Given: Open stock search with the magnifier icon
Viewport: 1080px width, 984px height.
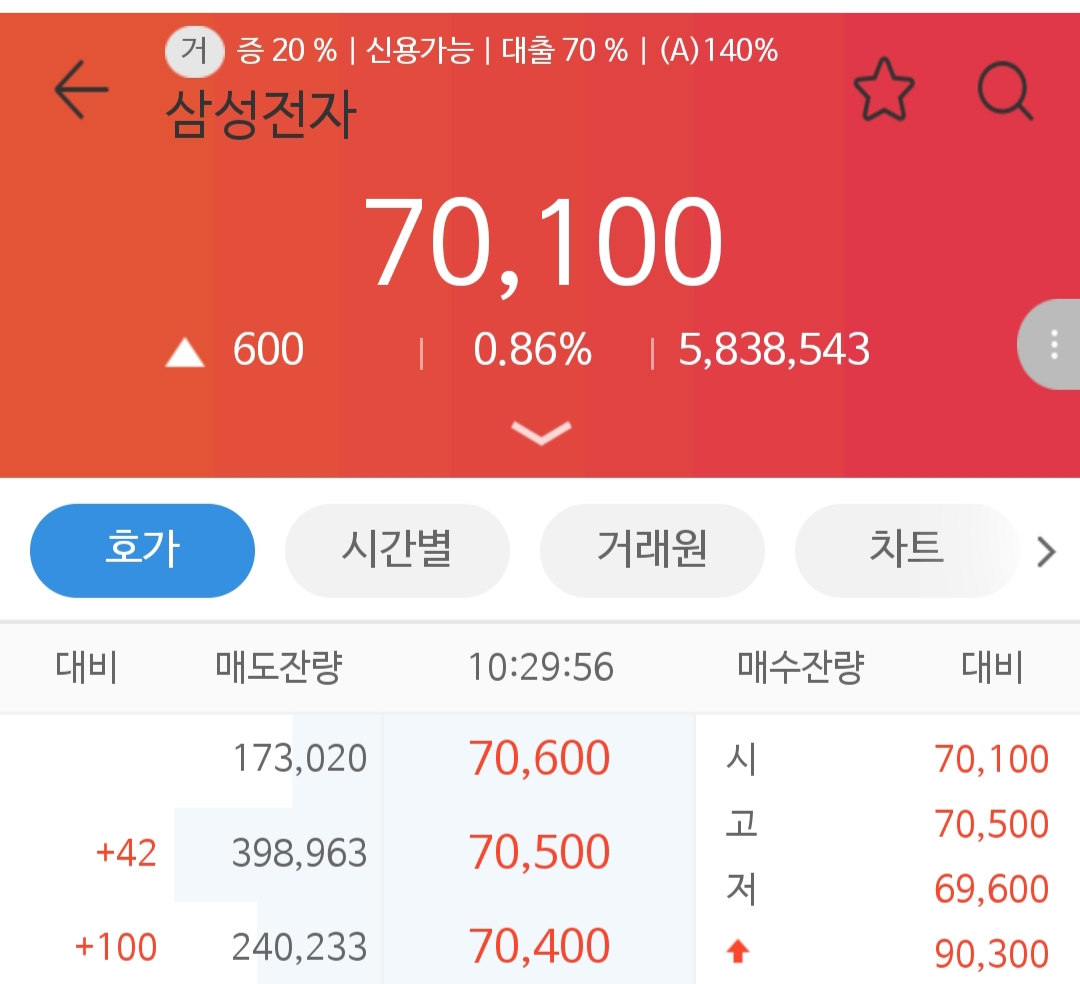Looking at the screenshot, I should (x=1004, y=93).
